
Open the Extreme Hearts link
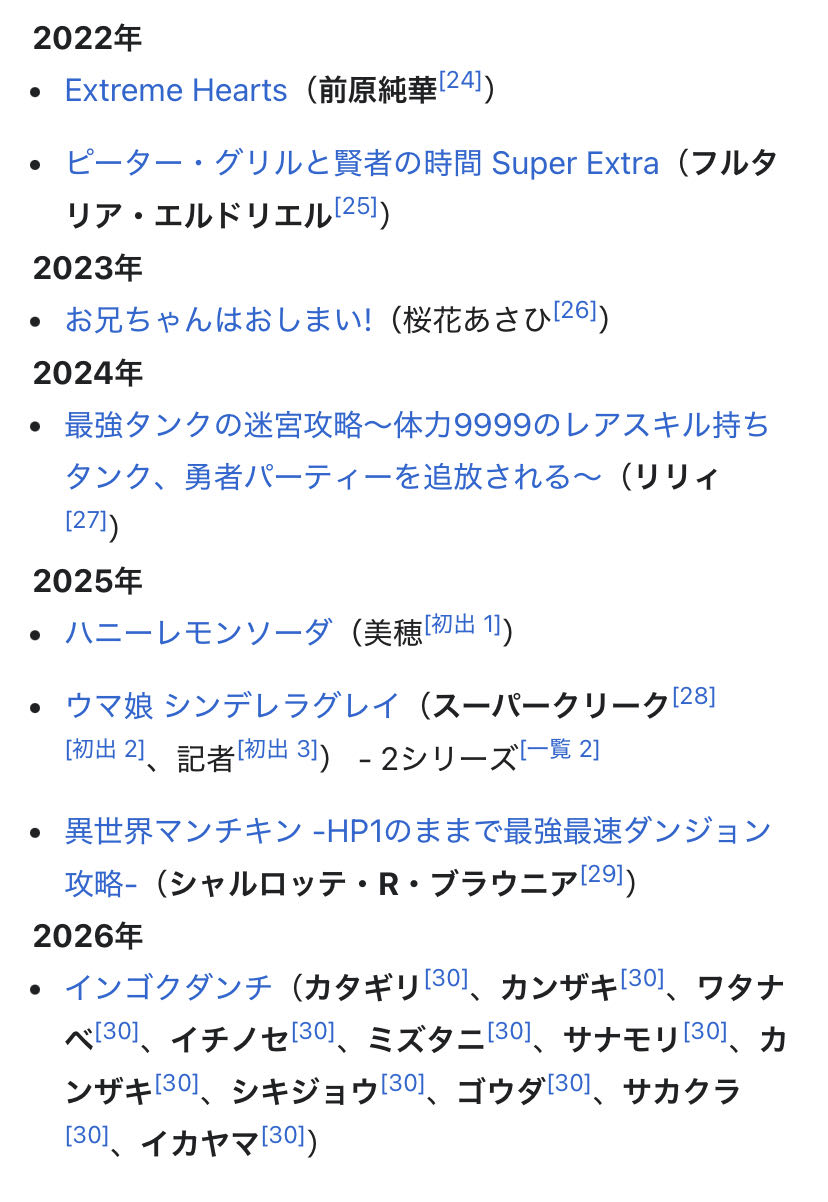click(176, 91)
